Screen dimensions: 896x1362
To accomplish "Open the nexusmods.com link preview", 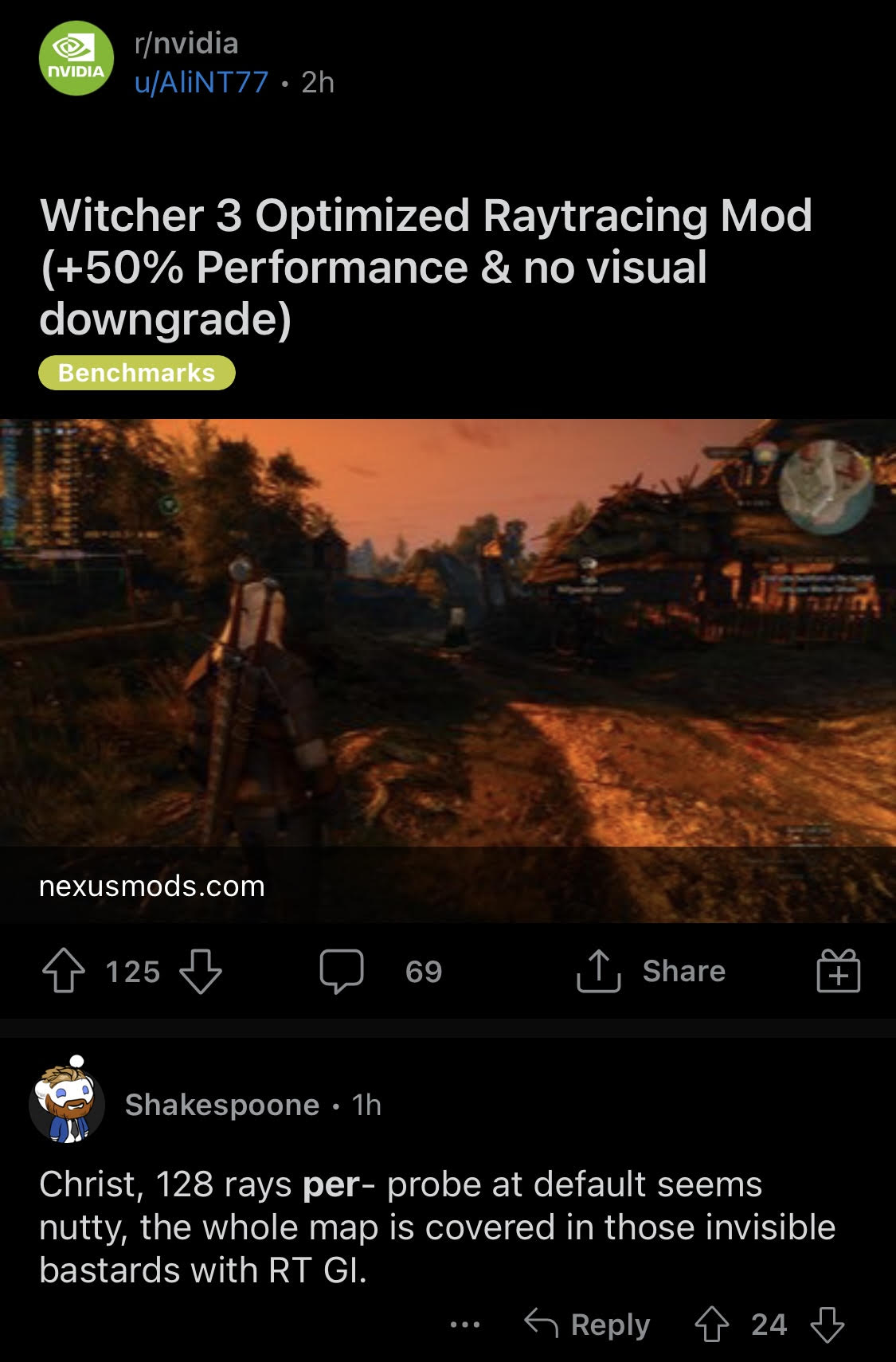I will [x=448, y=669].
